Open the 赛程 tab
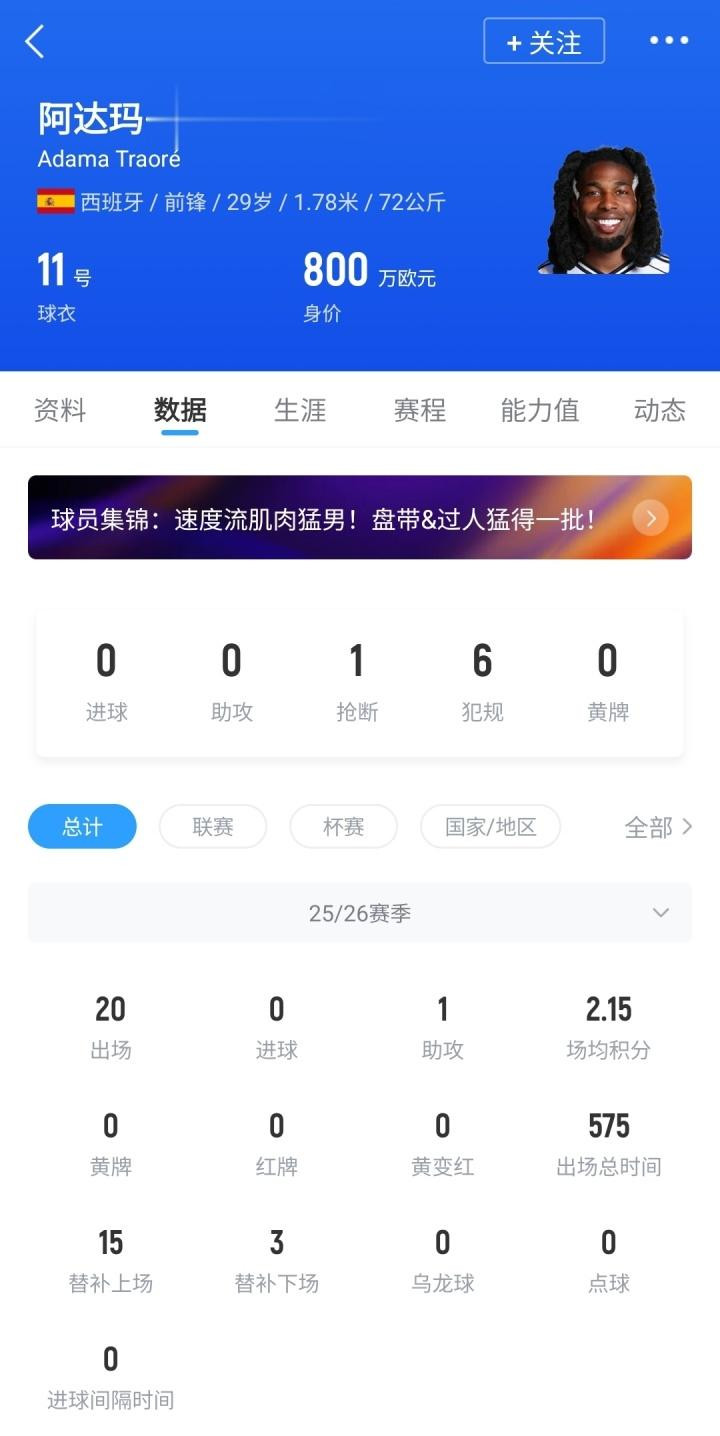This screenshot has height=1436, width=720. (x=420, y=410)
